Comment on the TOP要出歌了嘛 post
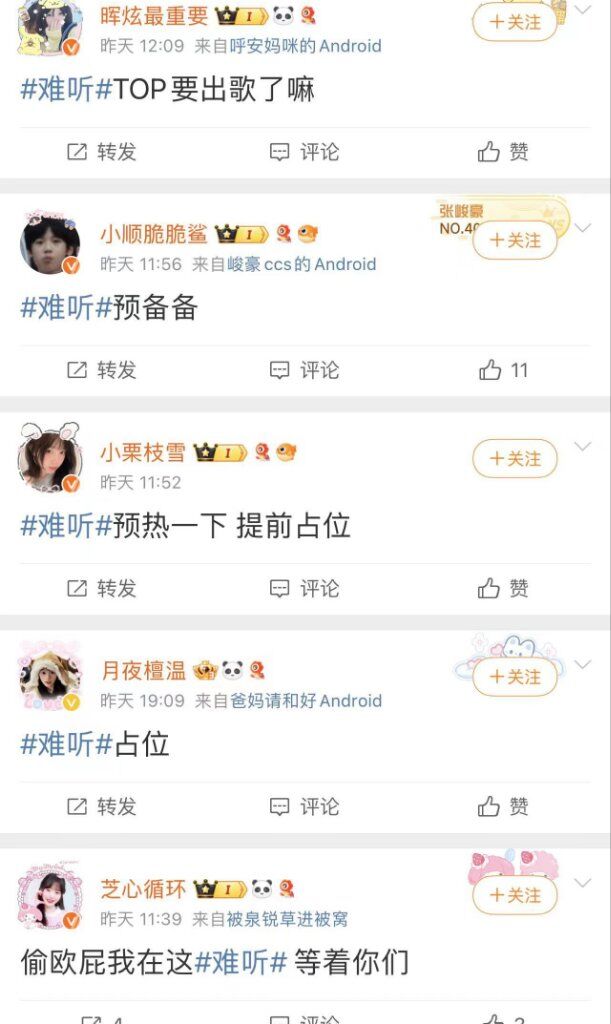The height and width of the screenshot is (1024, 611). tap(305, 152)
